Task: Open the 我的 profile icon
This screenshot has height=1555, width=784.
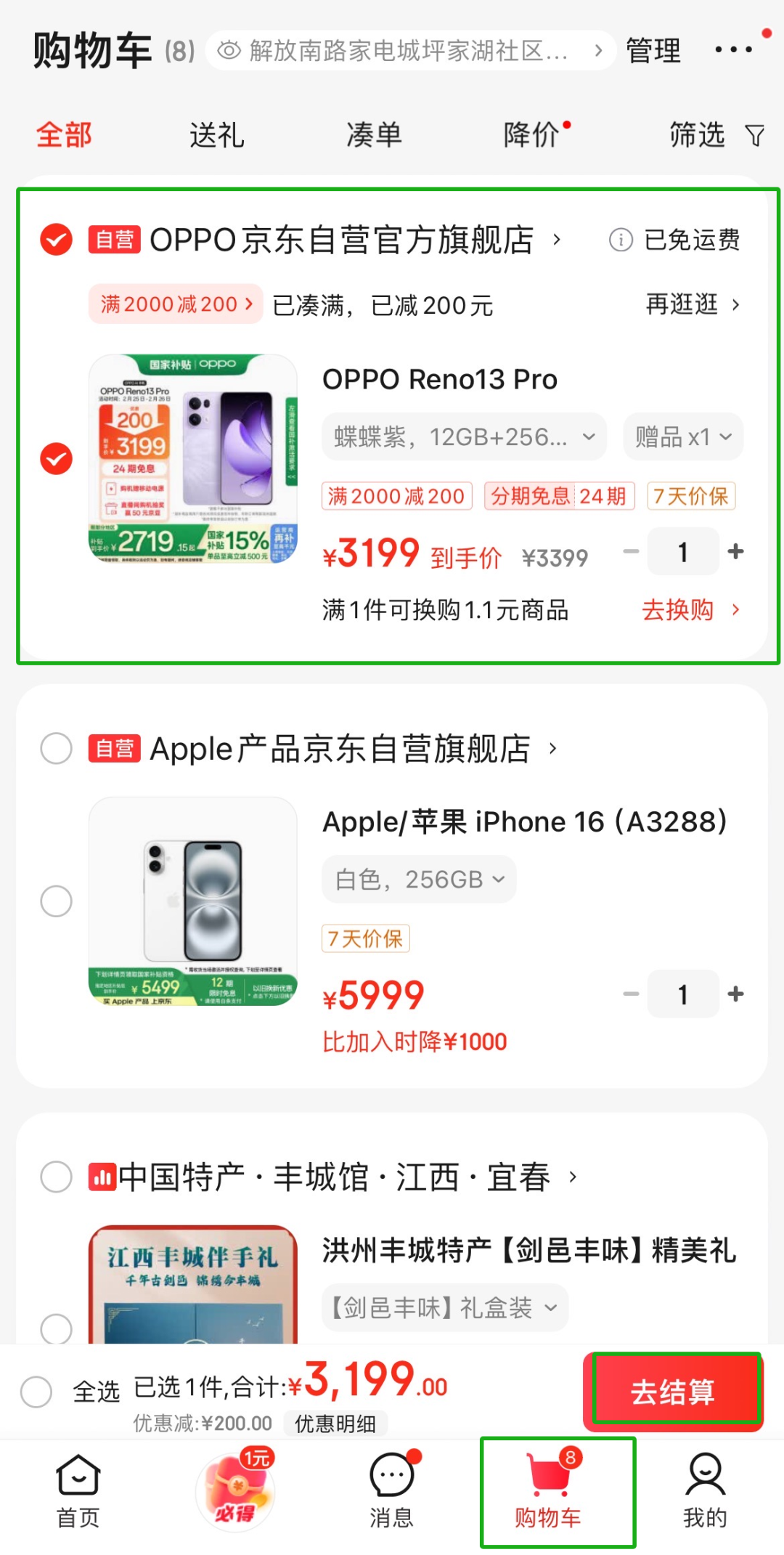Action: (705, 1474)
